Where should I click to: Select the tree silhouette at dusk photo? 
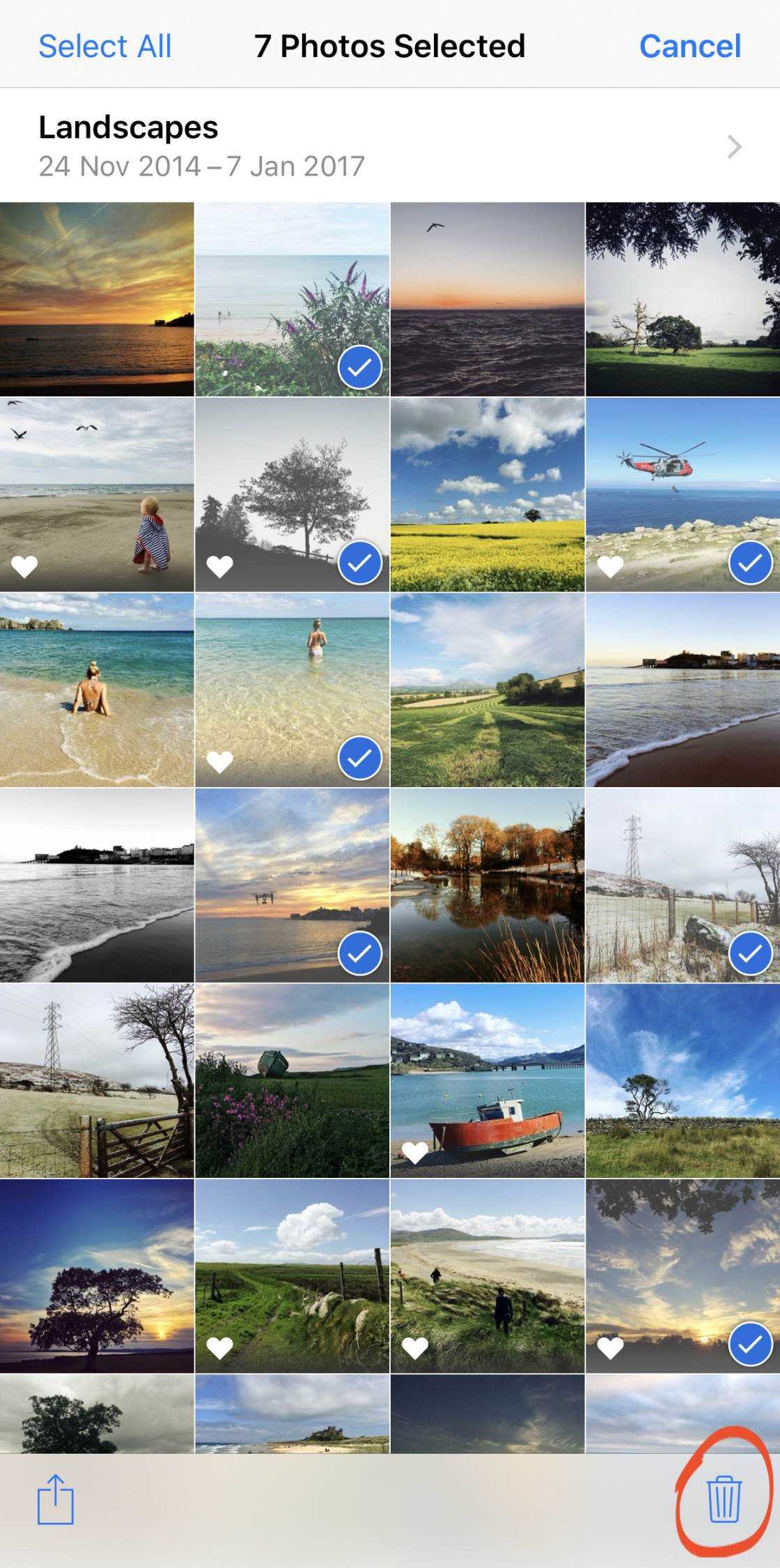pos(97,1275)
